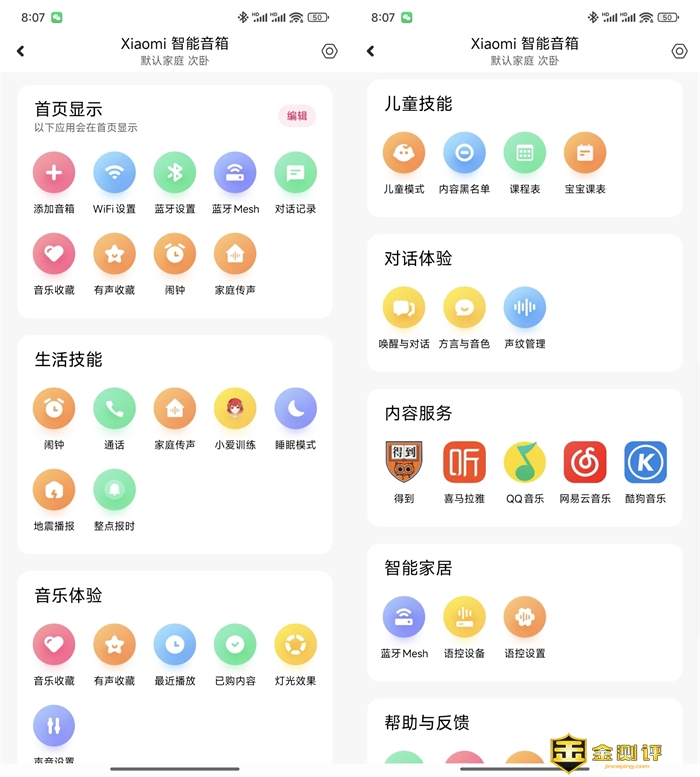The width and height of the screenshot is (700, 777).
Task: Open 内容黑名单
Action: click(464, 153)
